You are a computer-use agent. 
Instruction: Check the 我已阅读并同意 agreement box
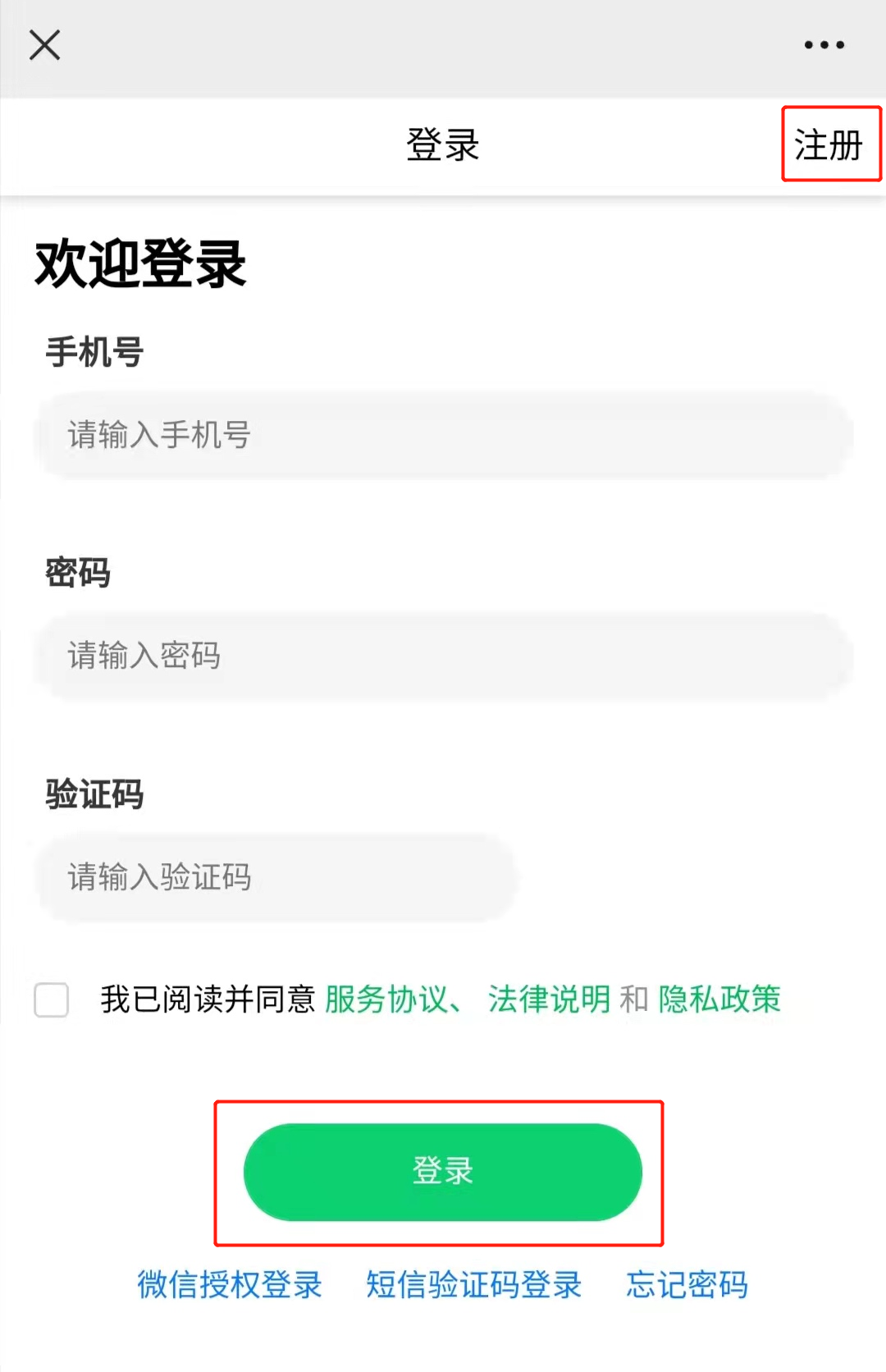(x=52, y=1000)
